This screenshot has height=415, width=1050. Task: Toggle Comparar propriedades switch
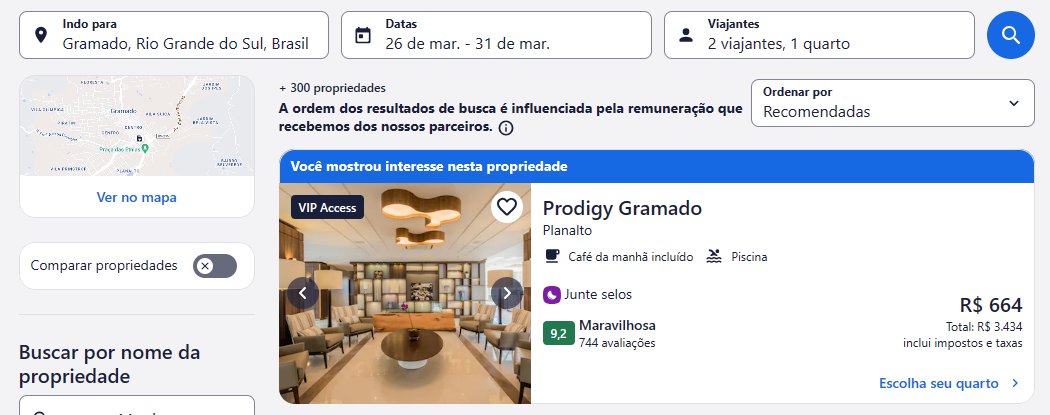coord(215,266)
